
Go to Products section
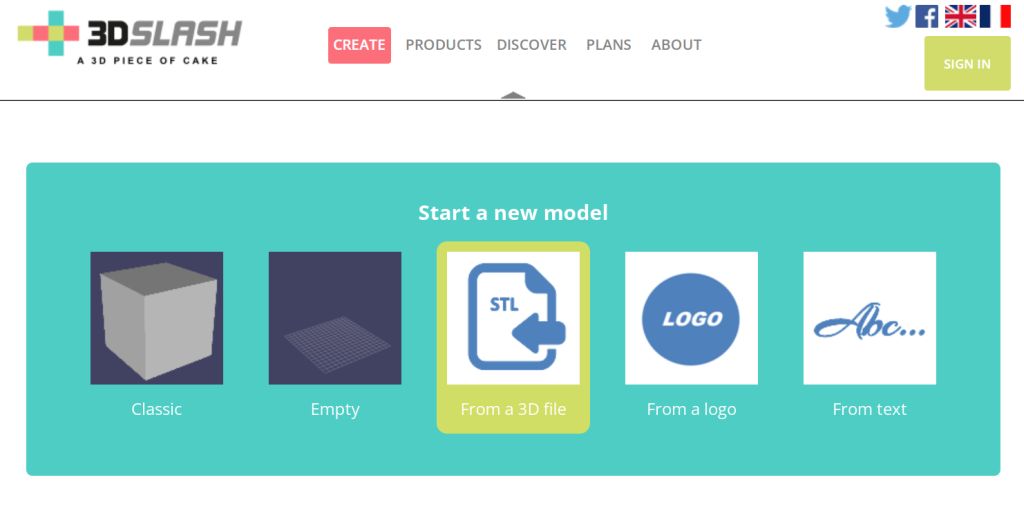click(443, 45)
